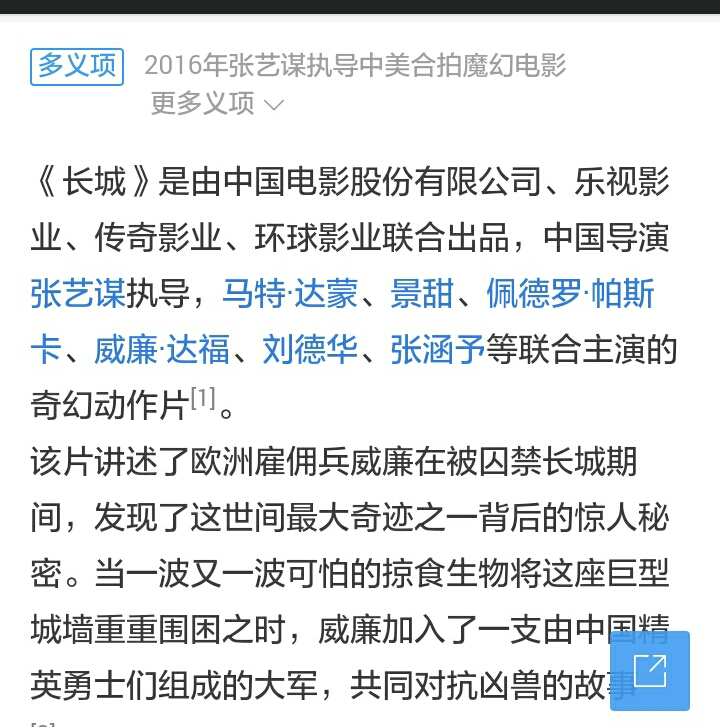Open 威廉·达福 link
The height and width of the screenshot is (727, 720).
pyautogui.click(x=162, y=350)
